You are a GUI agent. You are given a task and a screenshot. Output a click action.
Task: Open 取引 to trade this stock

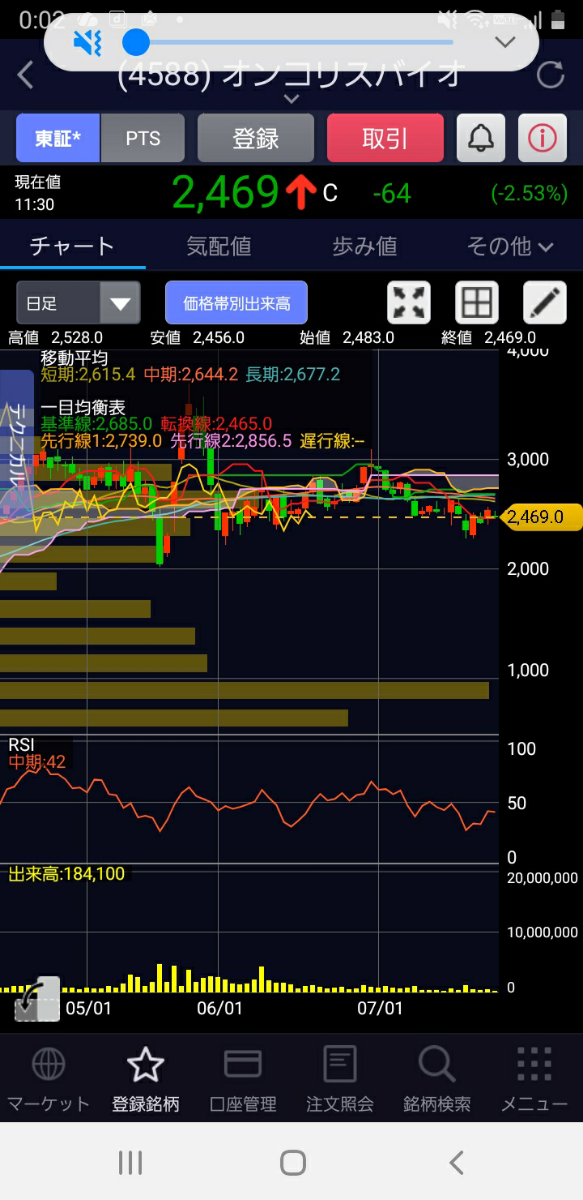tap(385, 138)
